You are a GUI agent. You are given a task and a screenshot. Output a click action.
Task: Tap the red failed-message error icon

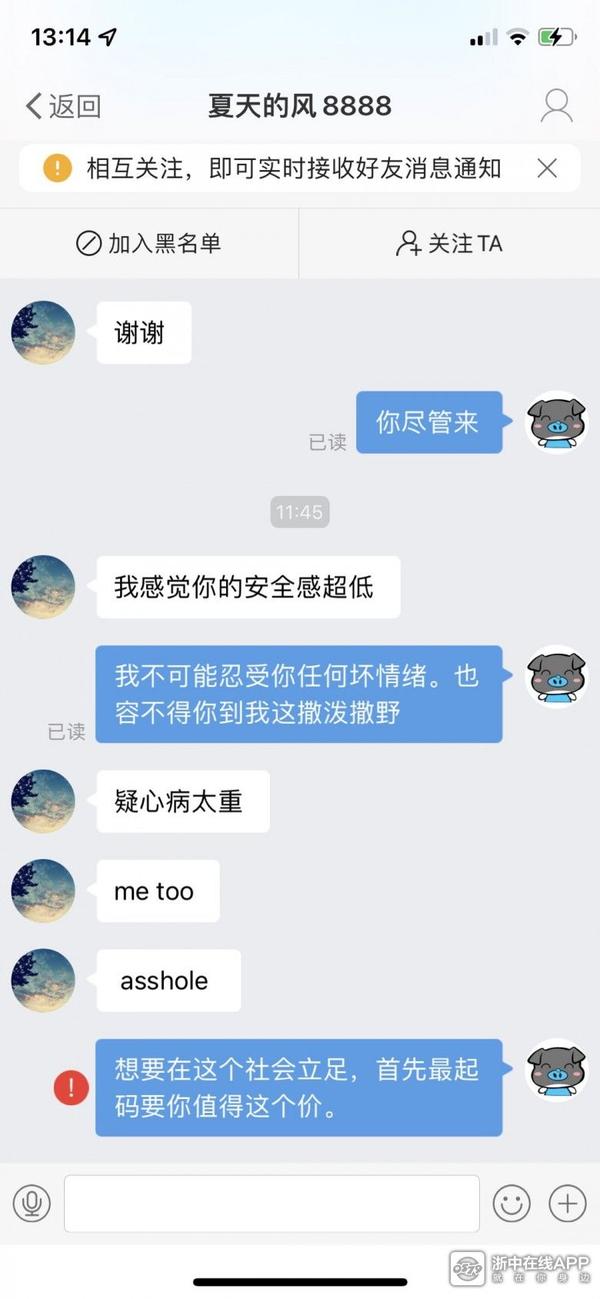coord(71,1087)
